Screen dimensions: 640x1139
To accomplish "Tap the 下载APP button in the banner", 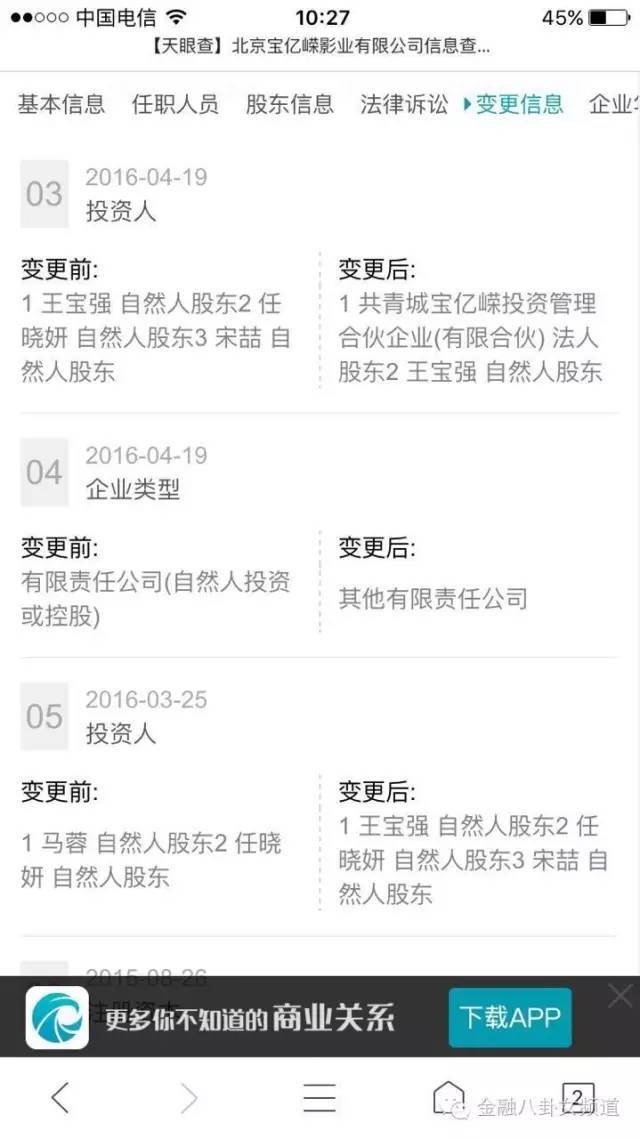I will pyautogui.click(x=510, y=1017).
